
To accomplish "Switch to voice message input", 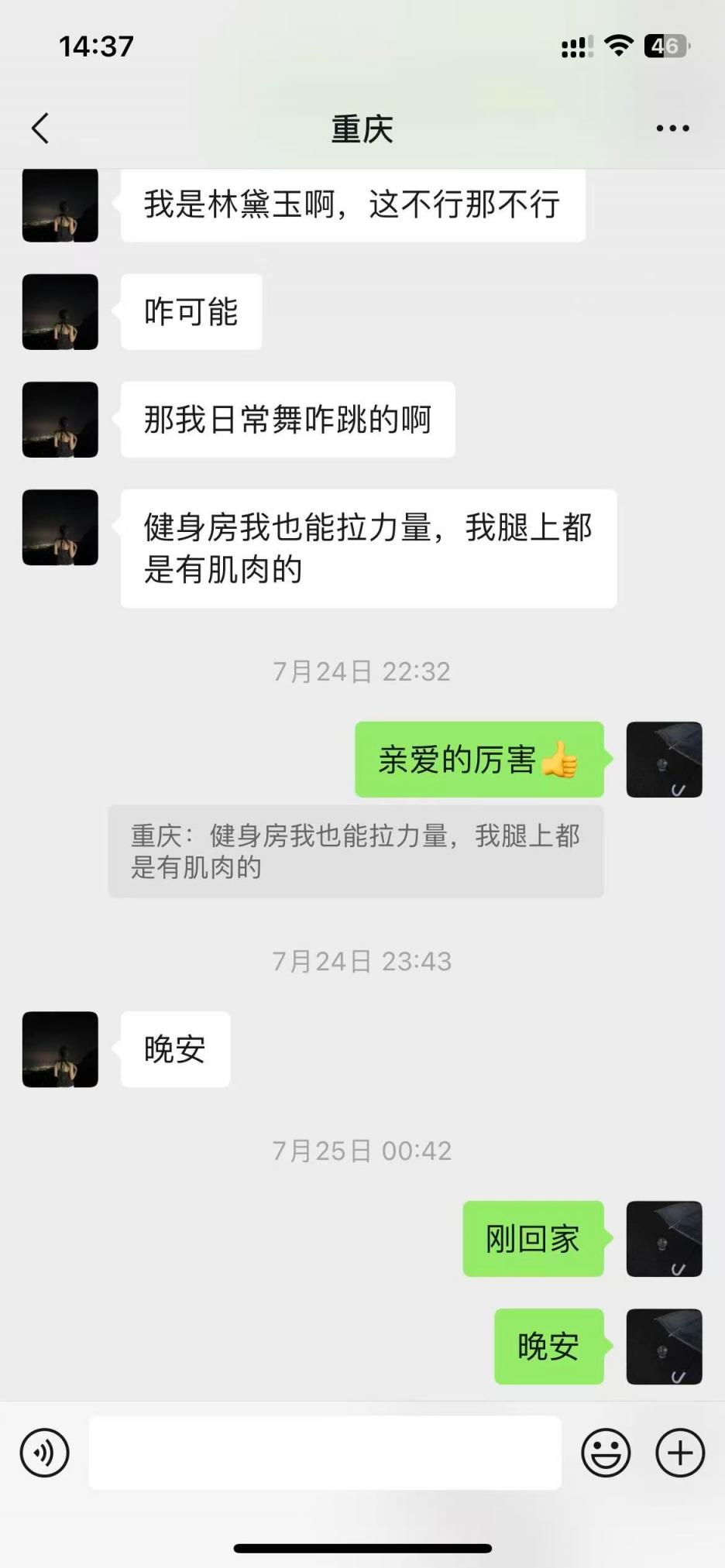I will point(45,1453).
